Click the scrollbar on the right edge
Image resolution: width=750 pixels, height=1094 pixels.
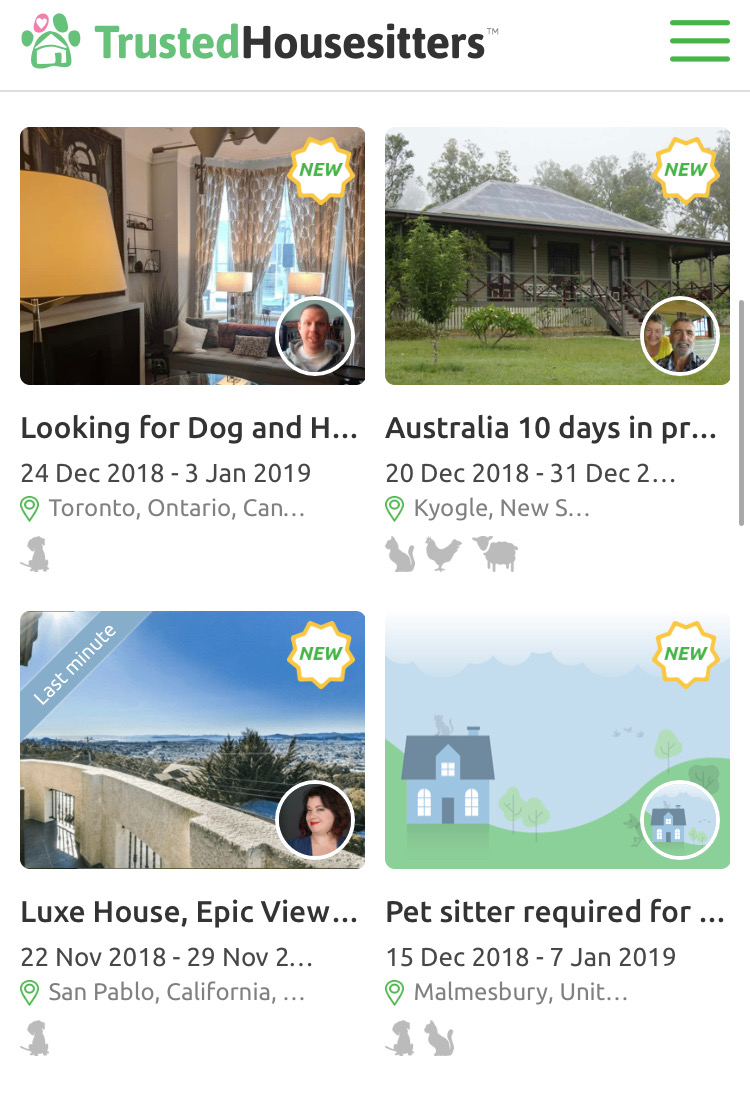coord(744,400)
